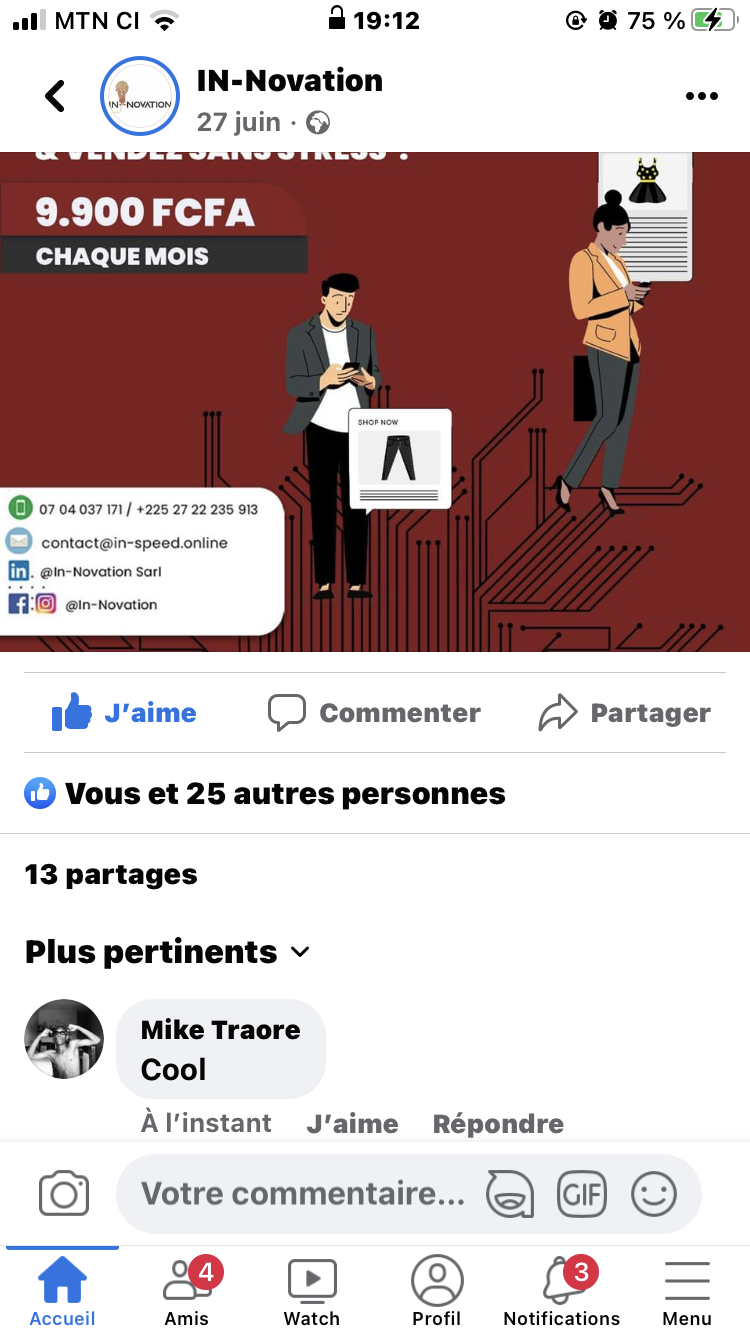Focus the Votre commentaire text field
Viewport: 750px width, 1334px height.
point(302,1194)
